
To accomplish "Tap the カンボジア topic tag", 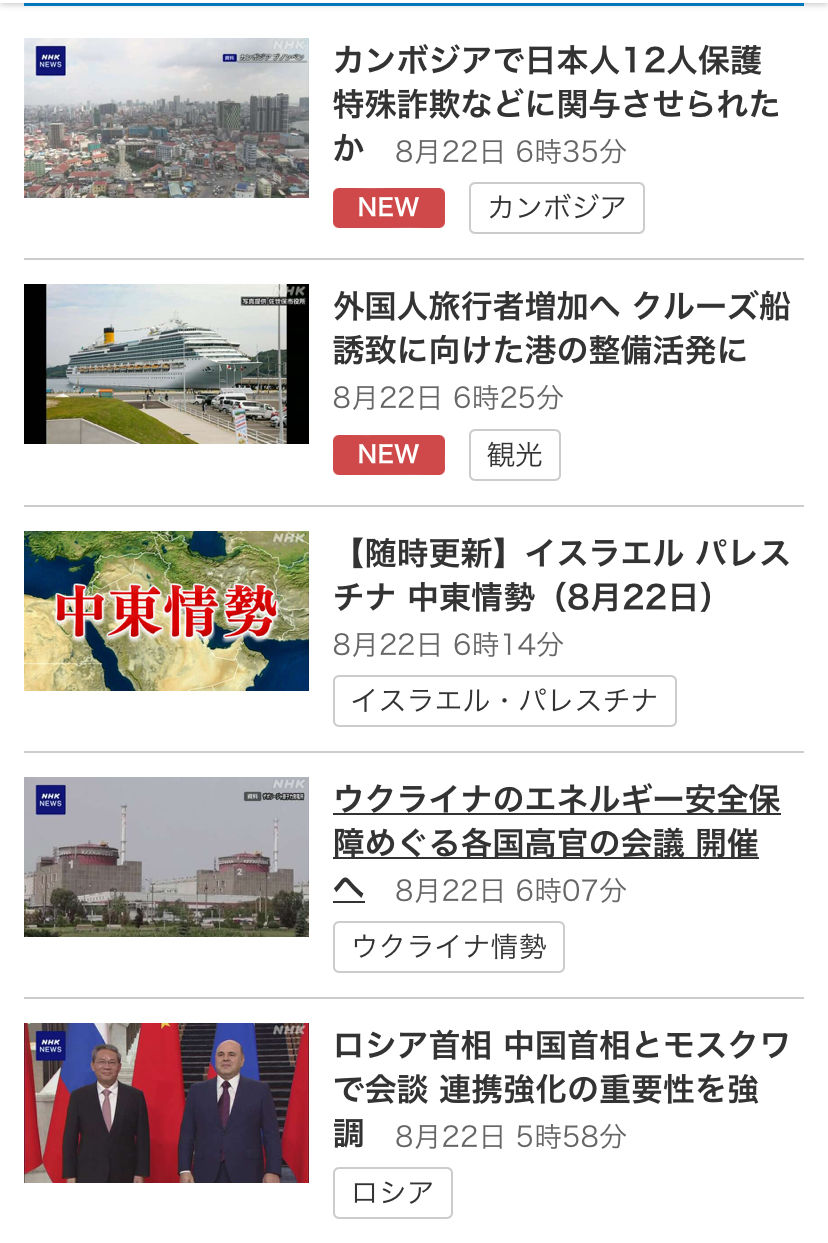I will click(556, 208).
